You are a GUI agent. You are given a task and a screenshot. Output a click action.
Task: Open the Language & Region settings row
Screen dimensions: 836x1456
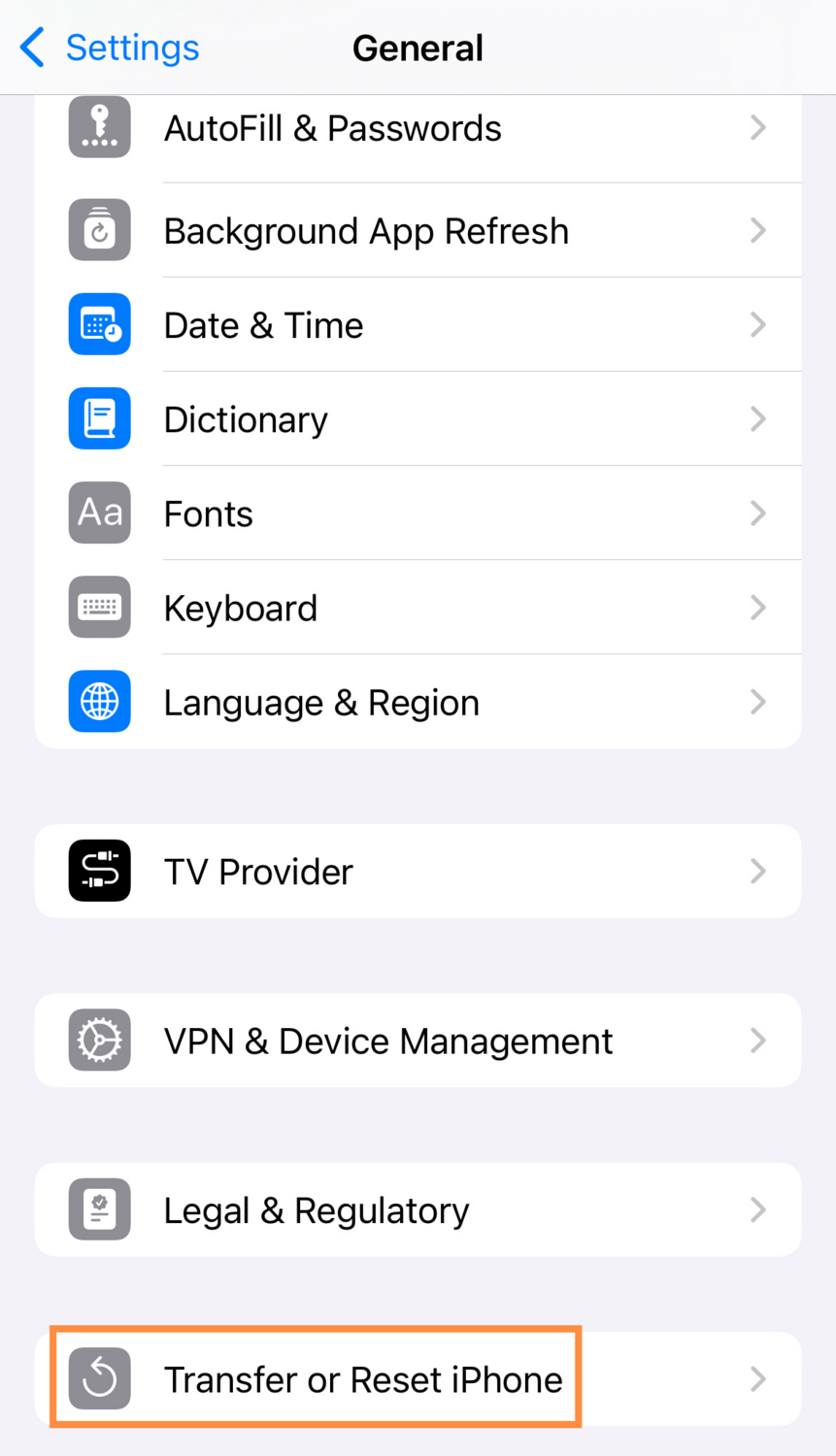(418, 701)
